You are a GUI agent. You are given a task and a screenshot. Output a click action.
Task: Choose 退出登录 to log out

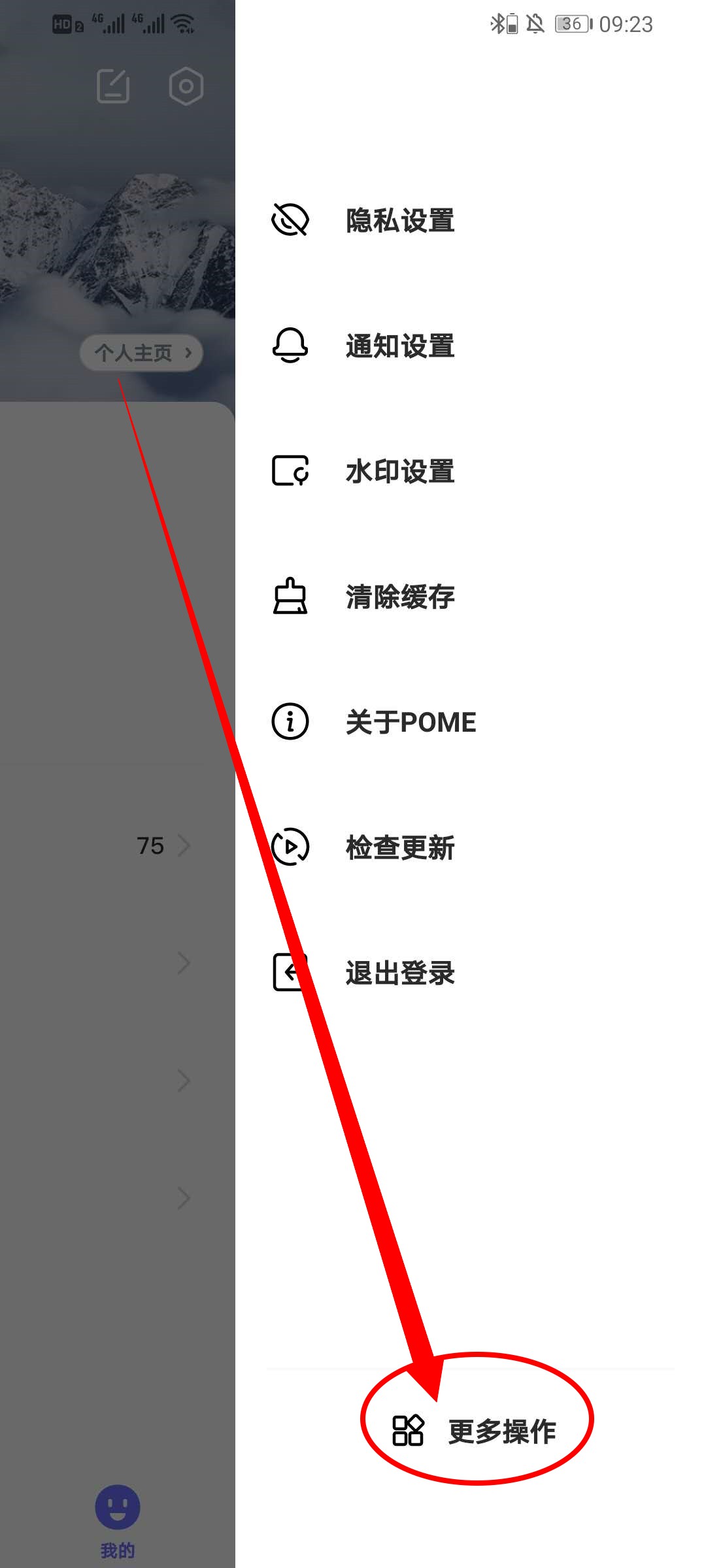399,973
